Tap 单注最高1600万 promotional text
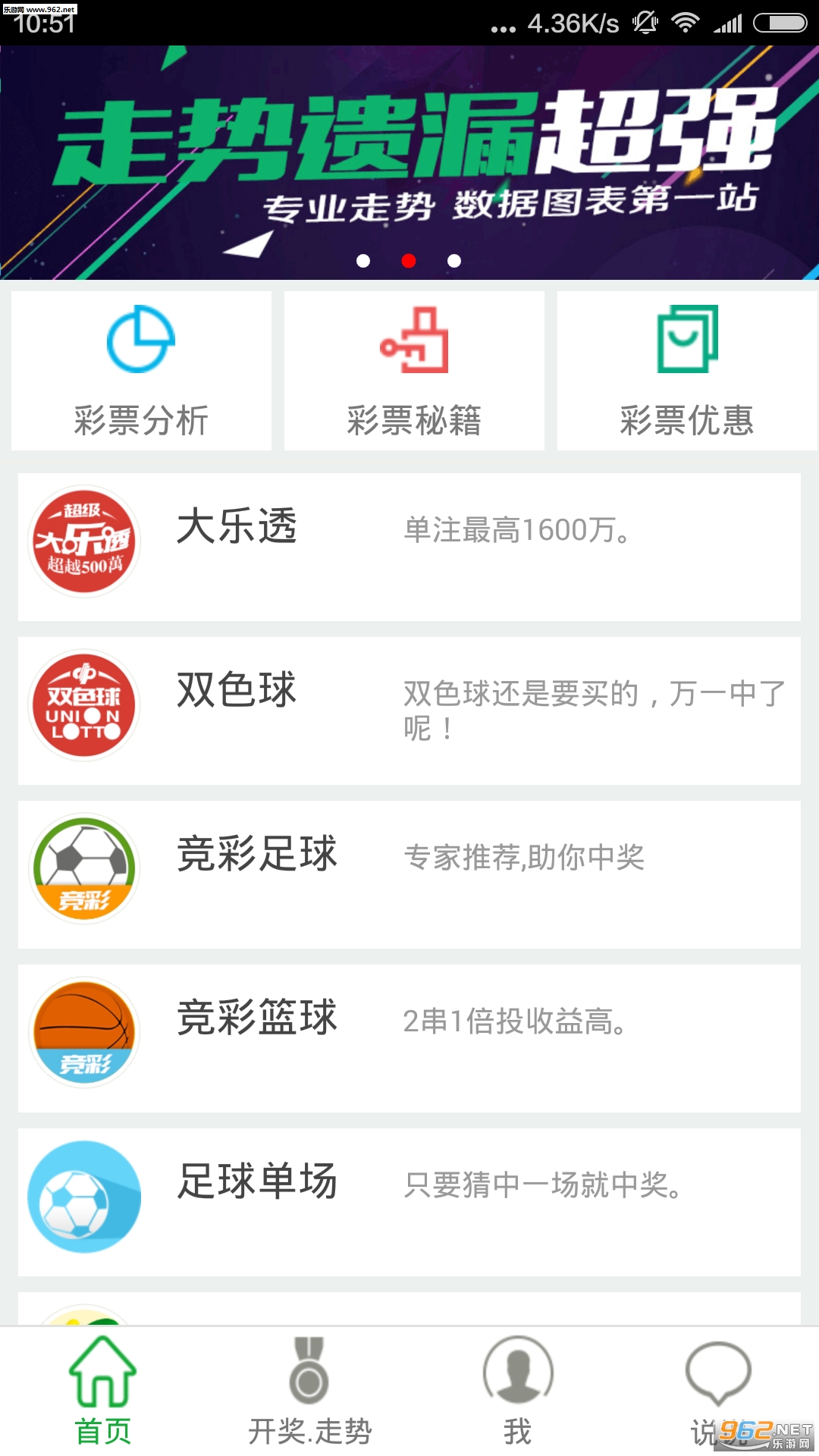Screen dimensions: 819x1456 pyautogui.click(x=516, y=531)
